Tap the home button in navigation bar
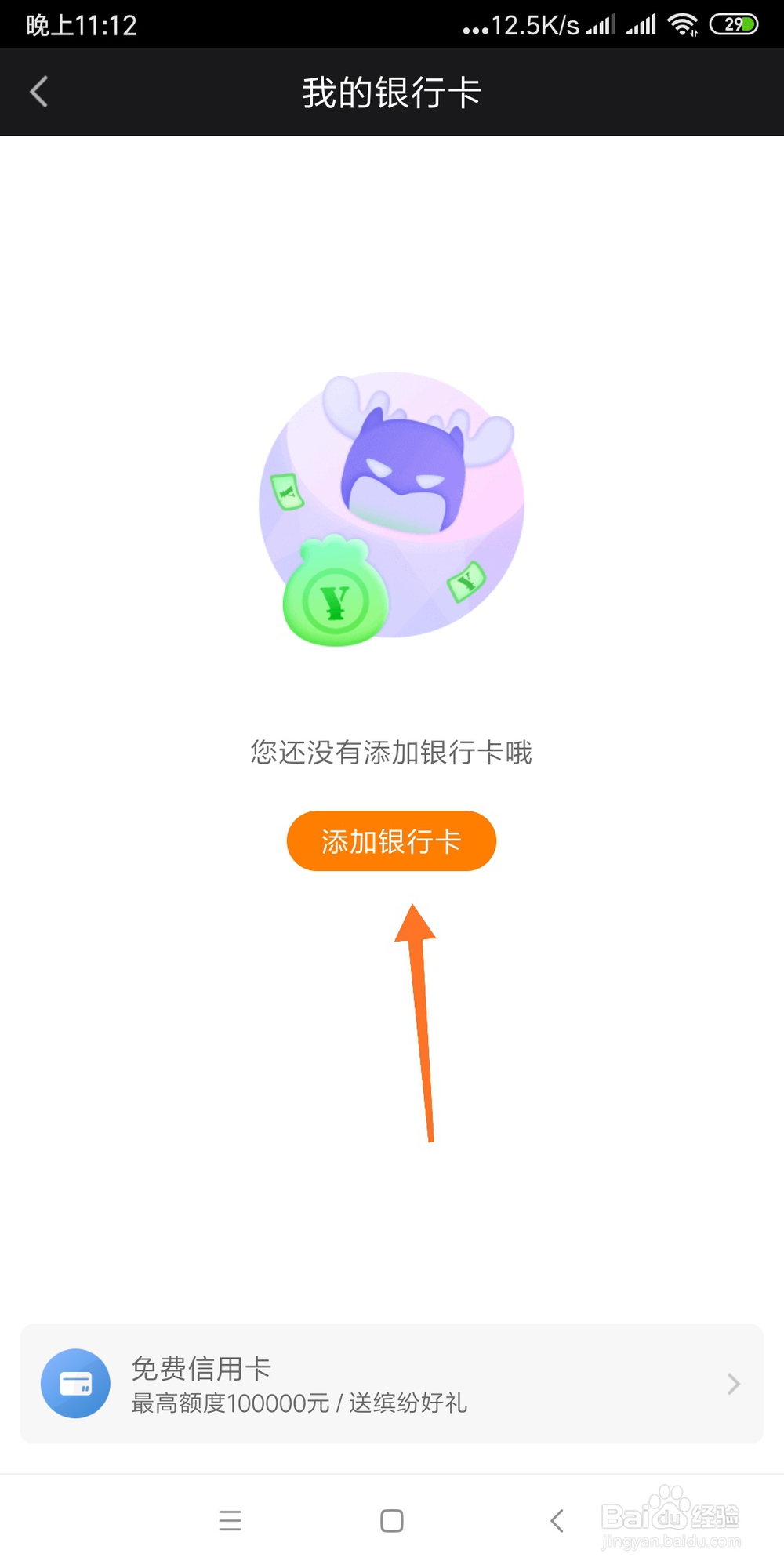 [391, 1521]
